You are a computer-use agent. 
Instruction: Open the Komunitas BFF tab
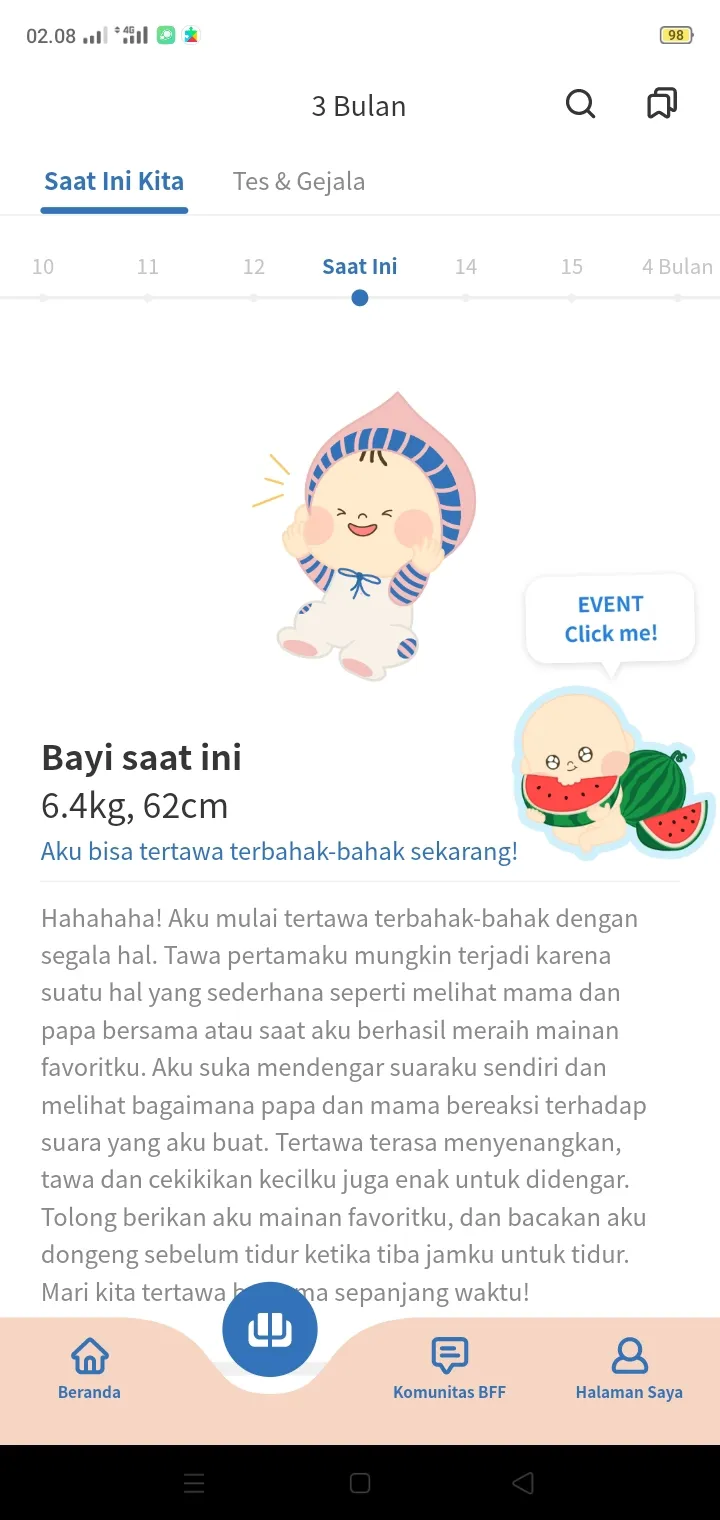pos(449,1369)
